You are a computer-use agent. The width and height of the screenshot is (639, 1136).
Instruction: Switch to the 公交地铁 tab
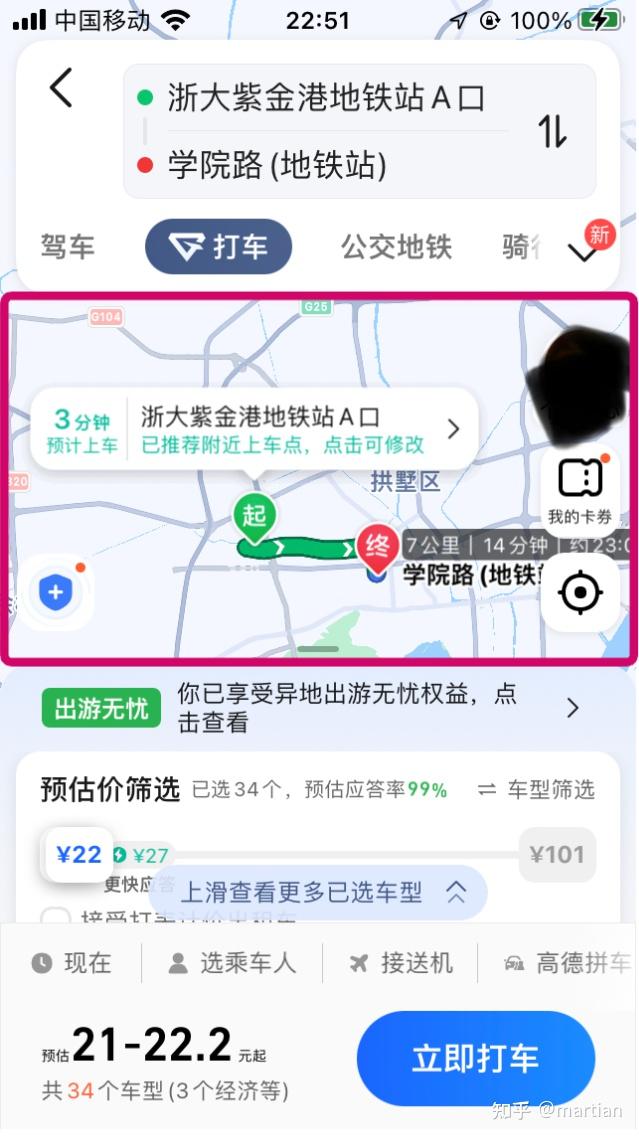point(396,246)
